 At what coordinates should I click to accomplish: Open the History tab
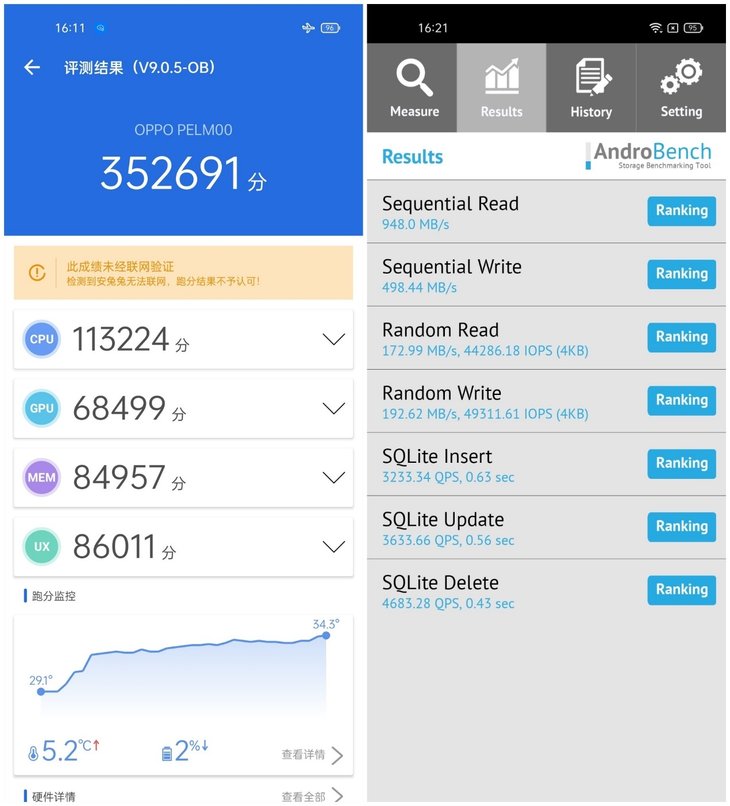coord(591,89)
